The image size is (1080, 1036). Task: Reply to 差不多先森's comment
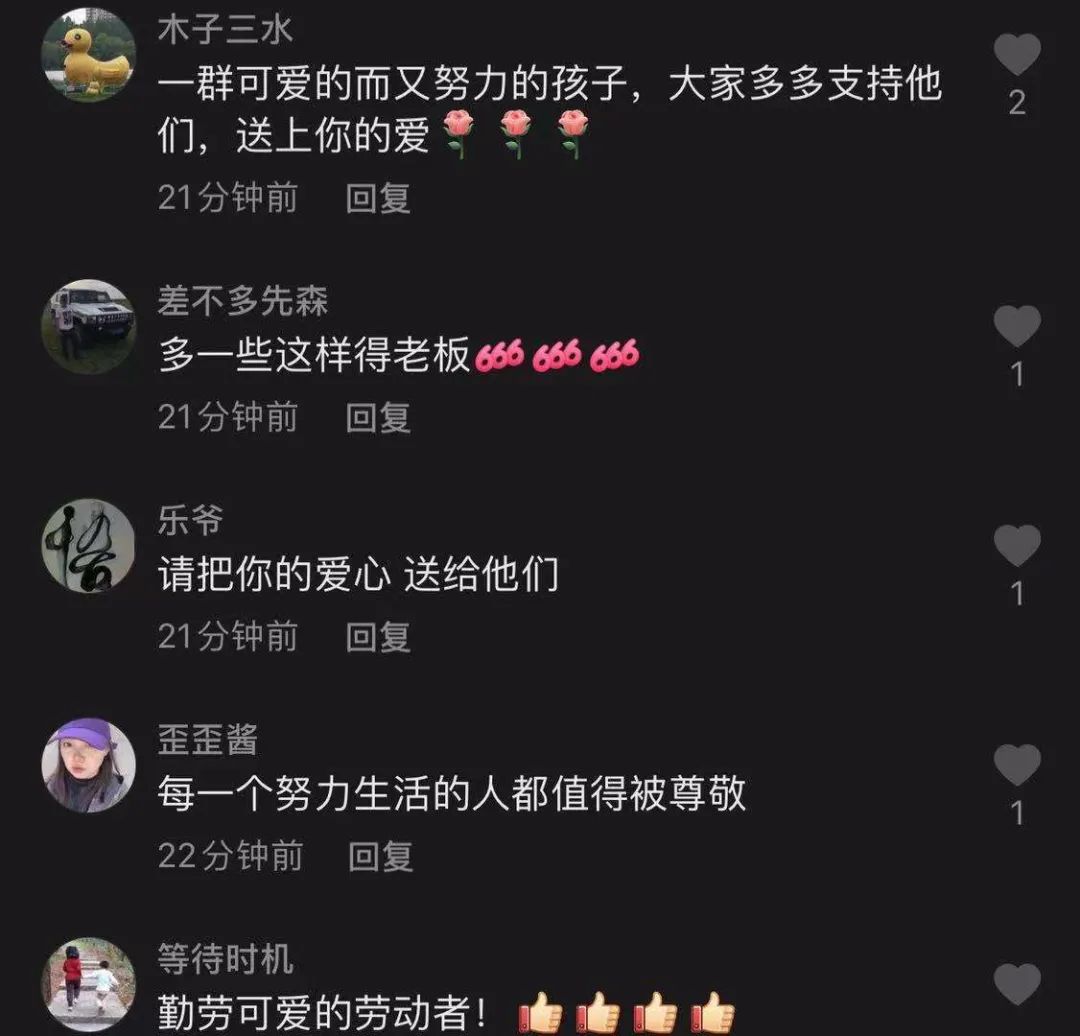point(378,417)
